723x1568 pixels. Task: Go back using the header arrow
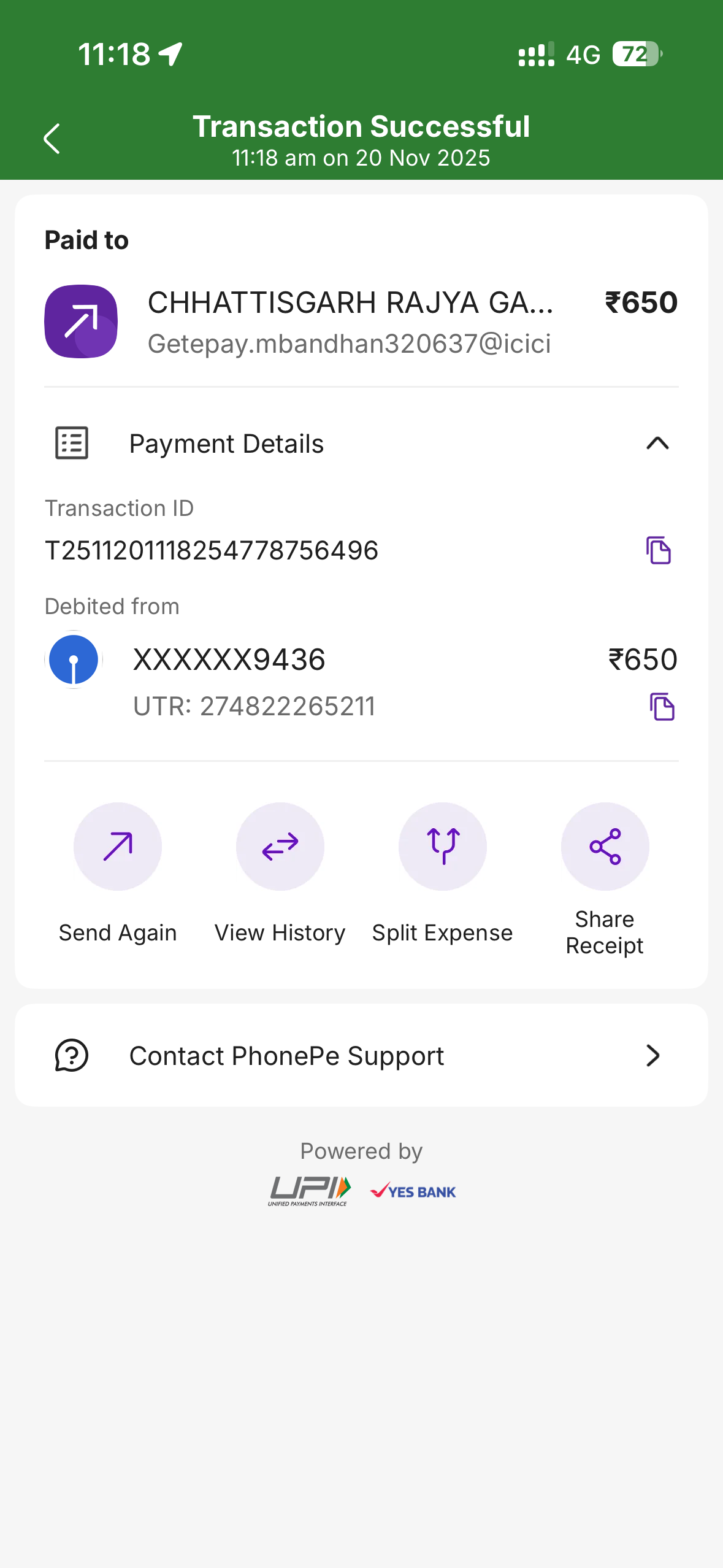pyautogui.click(x=52, y=139)
